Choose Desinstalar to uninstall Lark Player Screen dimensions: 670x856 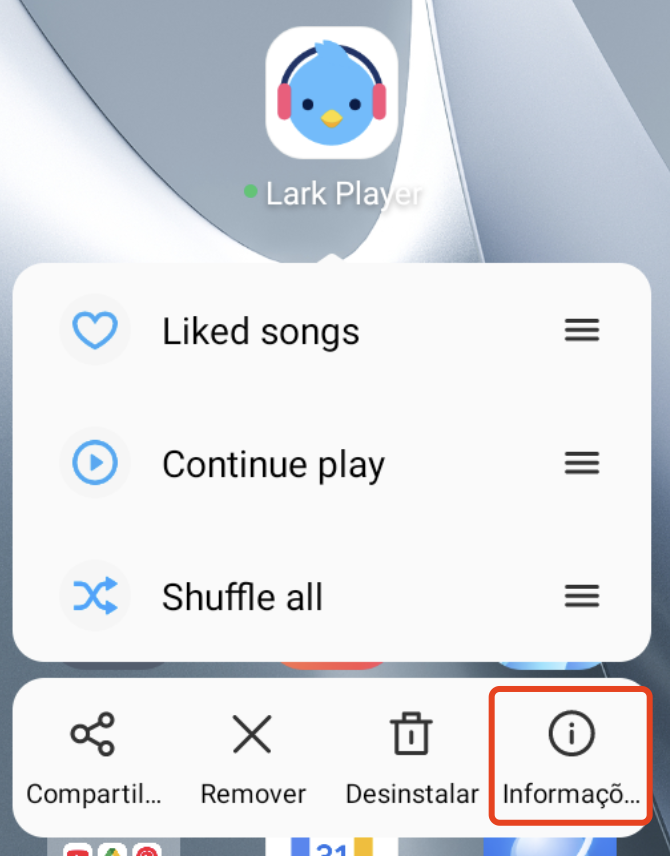click(x=411, y=760)
